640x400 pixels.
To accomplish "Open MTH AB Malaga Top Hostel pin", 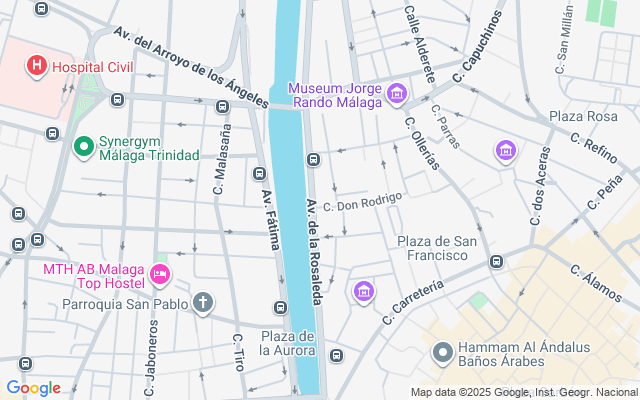I will click(158, 273).
